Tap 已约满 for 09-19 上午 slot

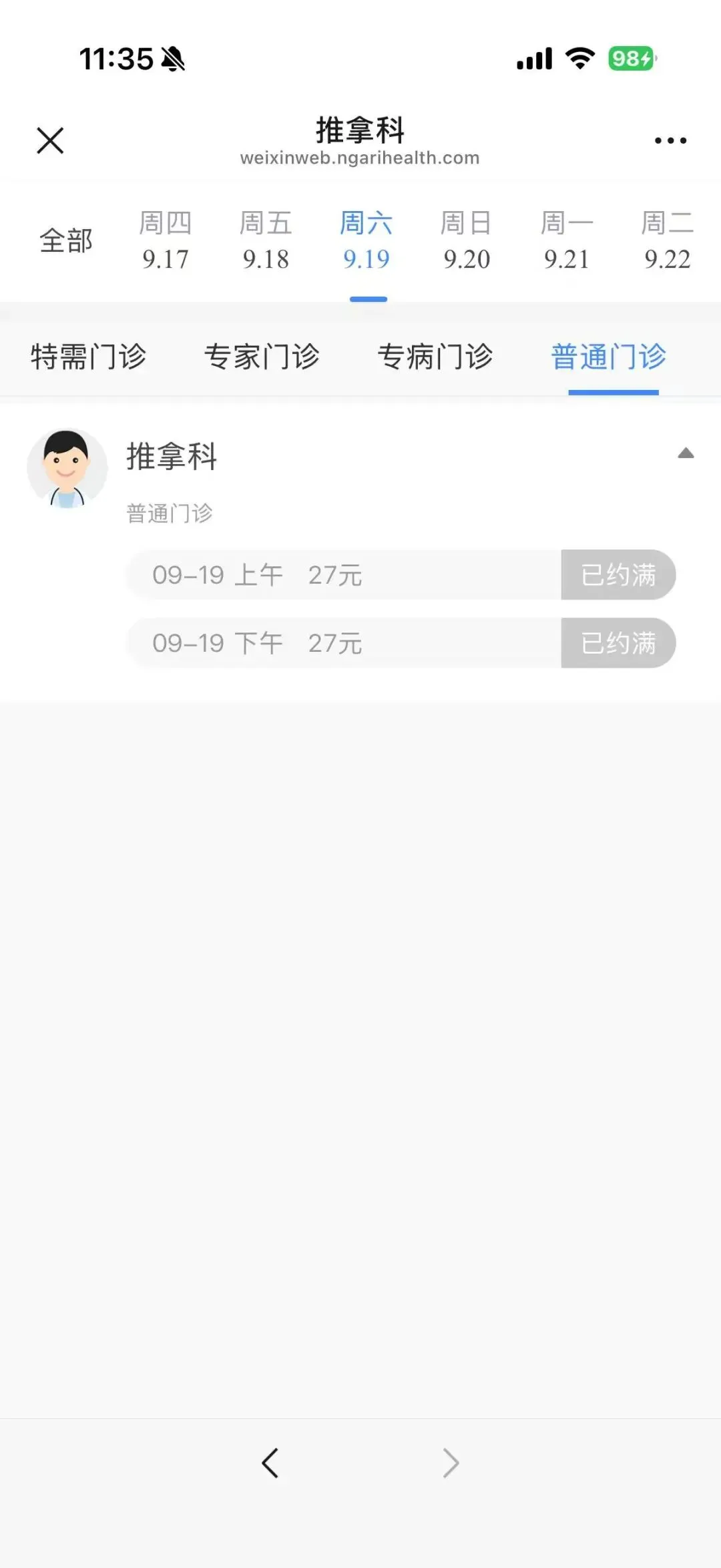coord(618,575)
